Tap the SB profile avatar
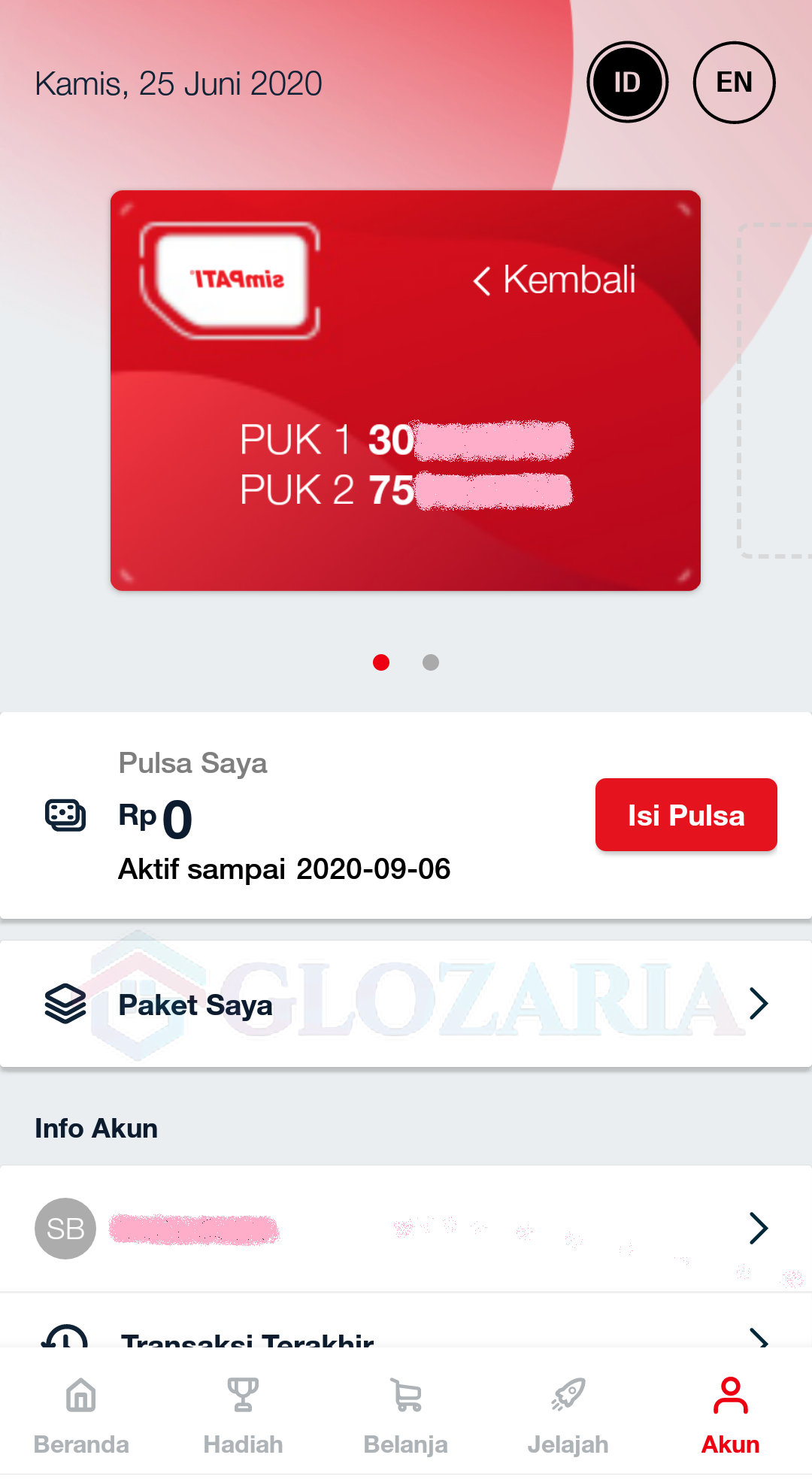The width and height of the screenshot is (812, 1479). [x=65, y=1228]
